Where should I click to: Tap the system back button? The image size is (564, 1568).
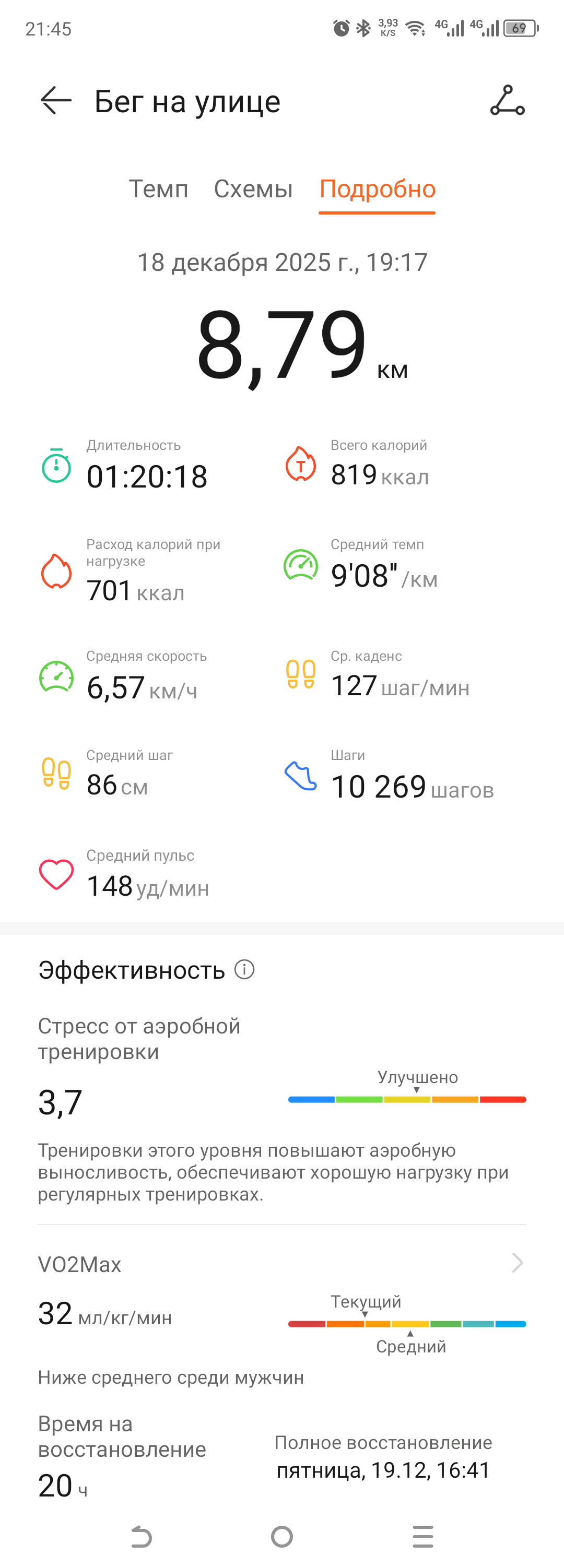pyautogui.click(x=142, y=1536)
